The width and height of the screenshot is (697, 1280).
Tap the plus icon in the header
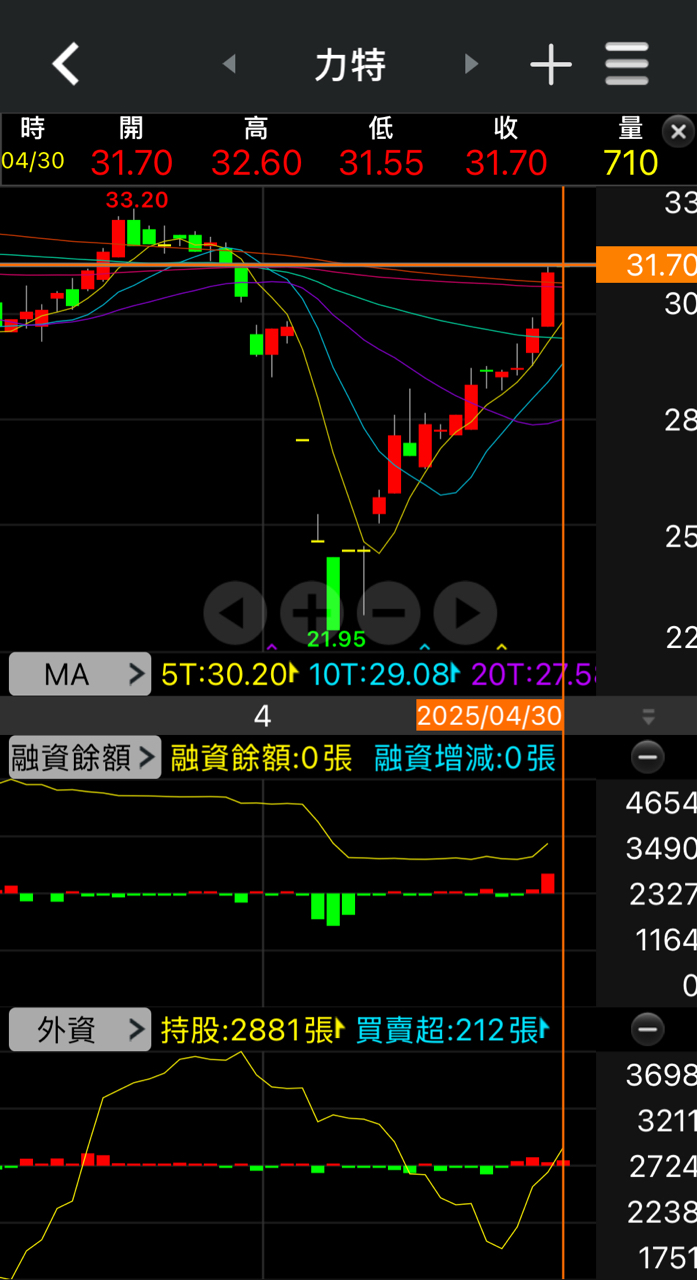pos(551,65)
